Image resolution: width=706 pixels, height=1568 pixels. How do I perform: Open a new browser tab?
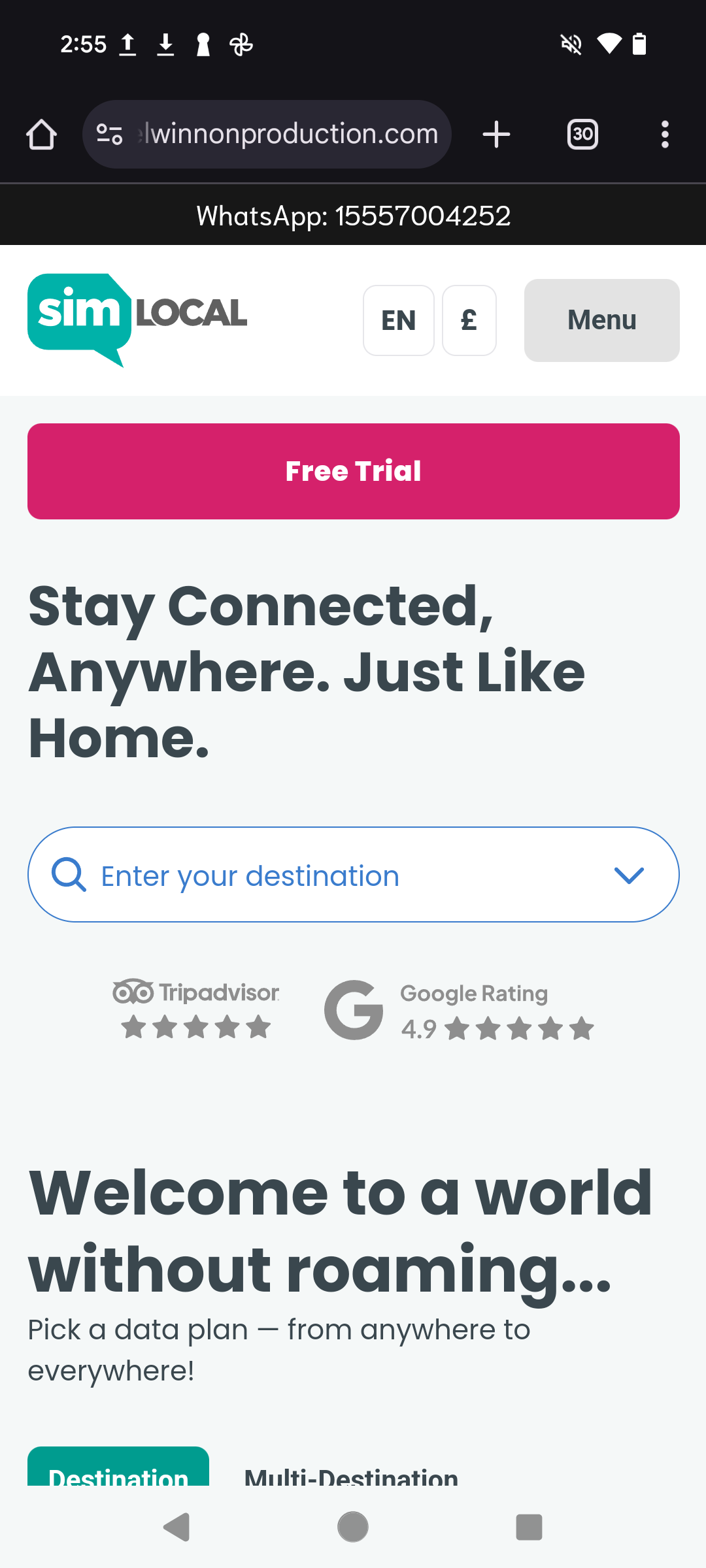(x=496, y=135)
